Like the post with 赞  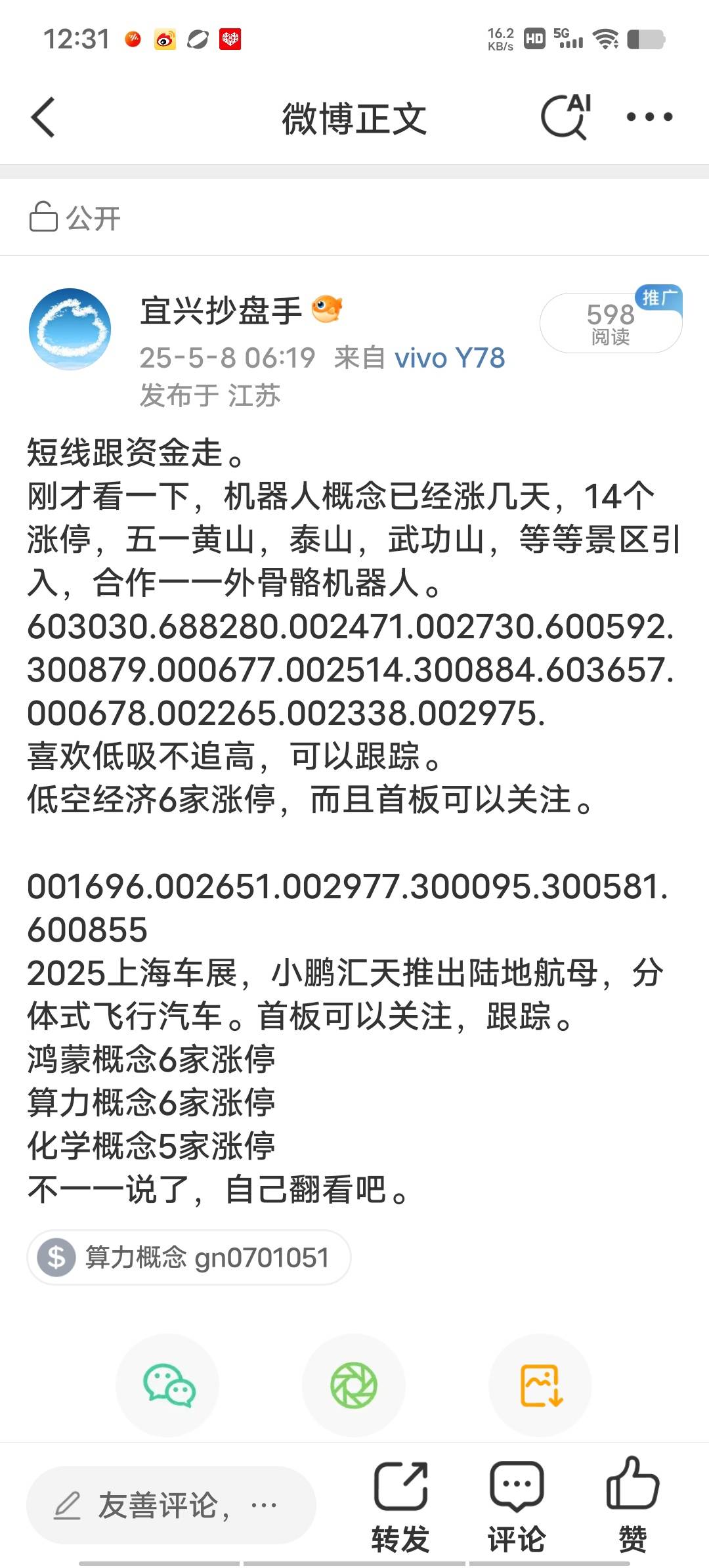(x=632, y=1506)
